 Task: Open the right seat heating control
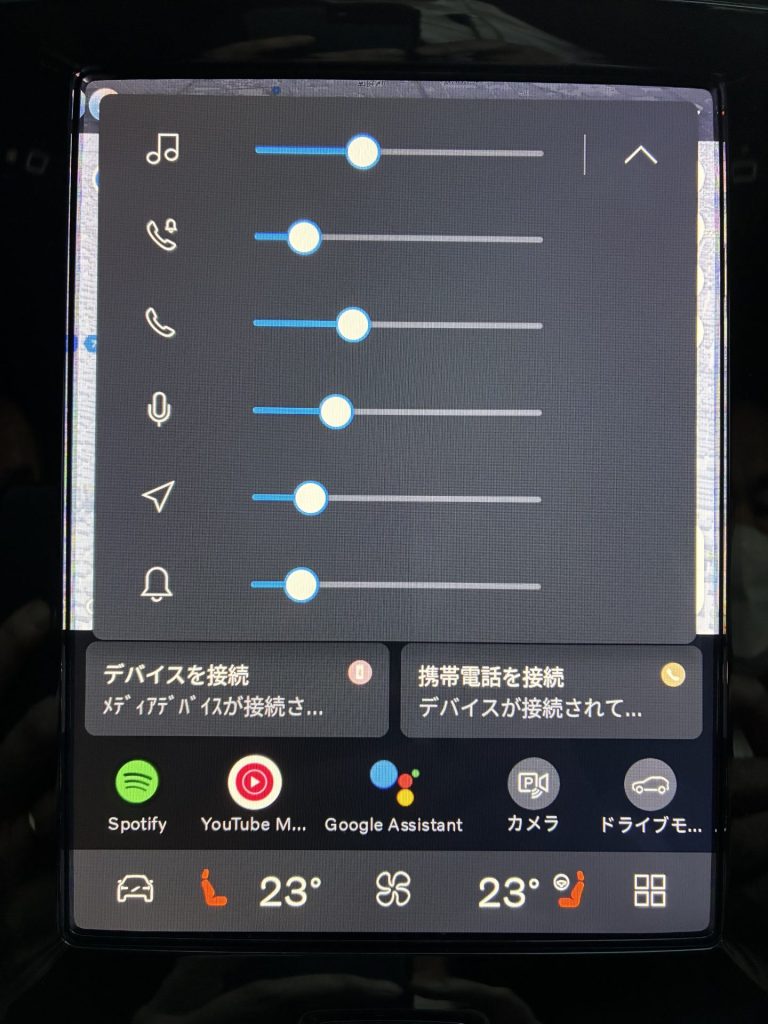coord(570,889)
